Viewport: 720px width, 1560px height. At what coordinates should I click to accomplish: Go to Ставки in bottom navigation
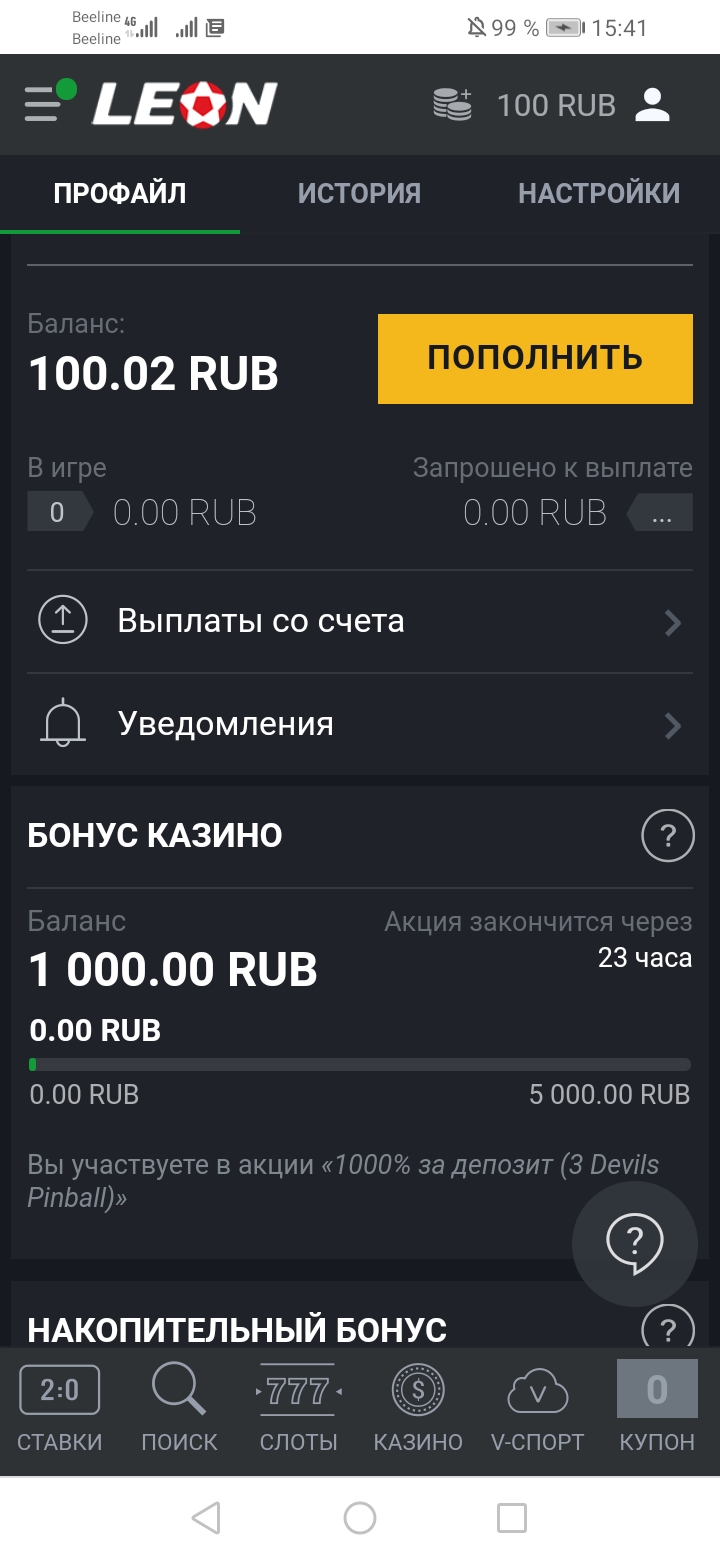coord(60,1410)
